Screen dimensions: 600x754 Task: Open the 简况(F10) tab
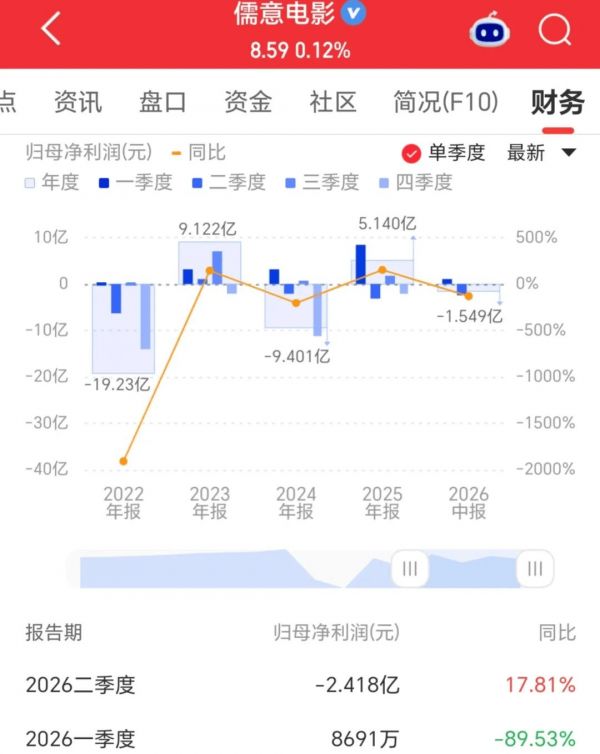tap(446, 102)
